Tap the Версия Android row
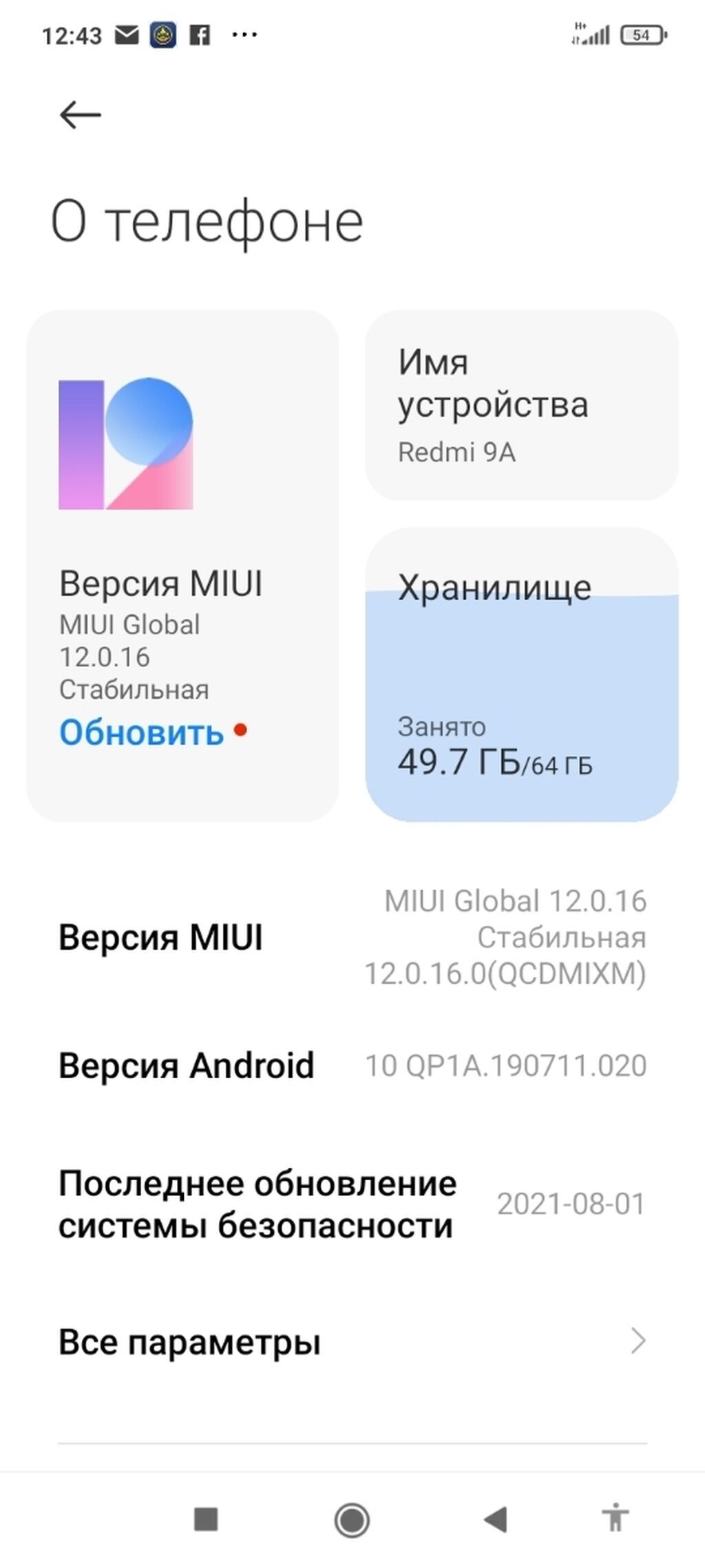 352,1065
